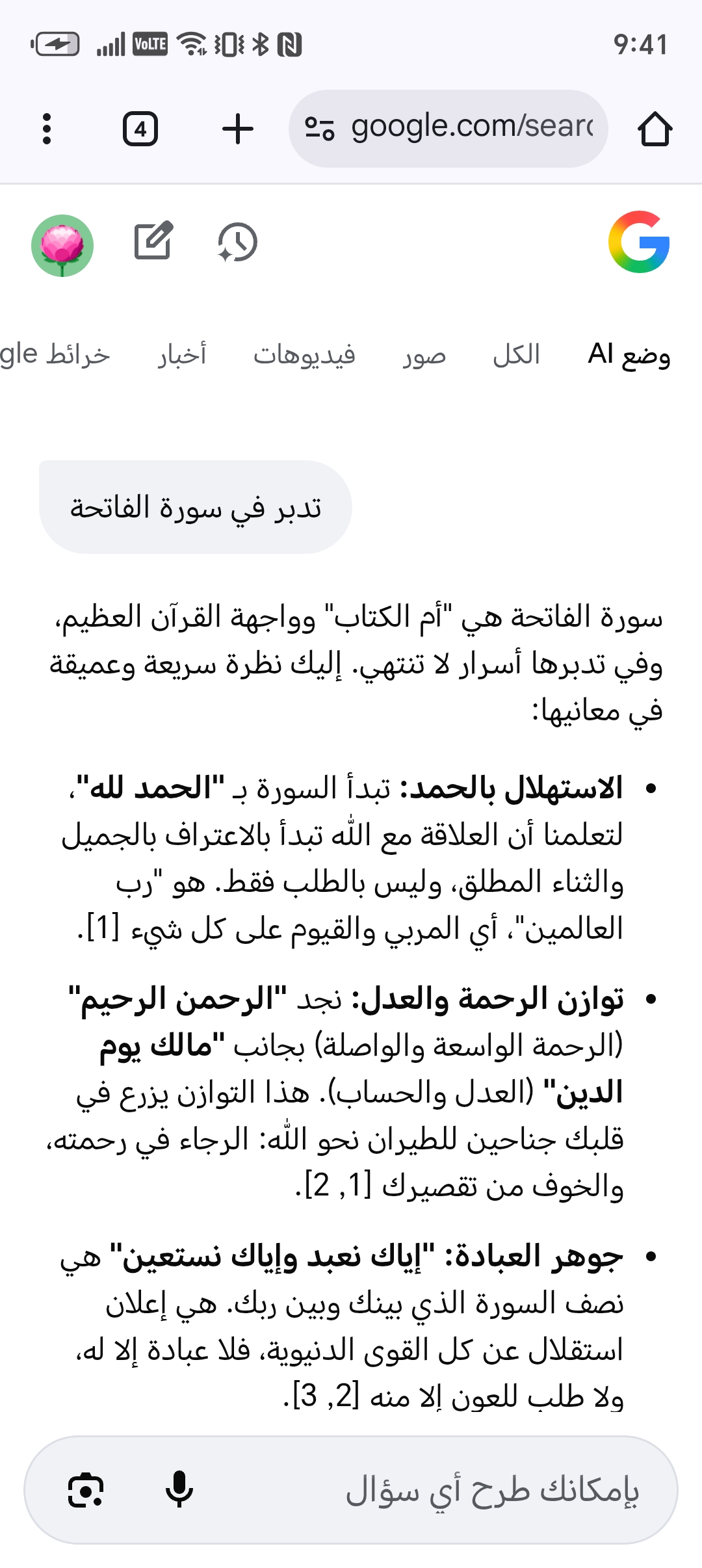Open Google Lens camera search
This screenshot has height=1568, width=702.
86,1490
